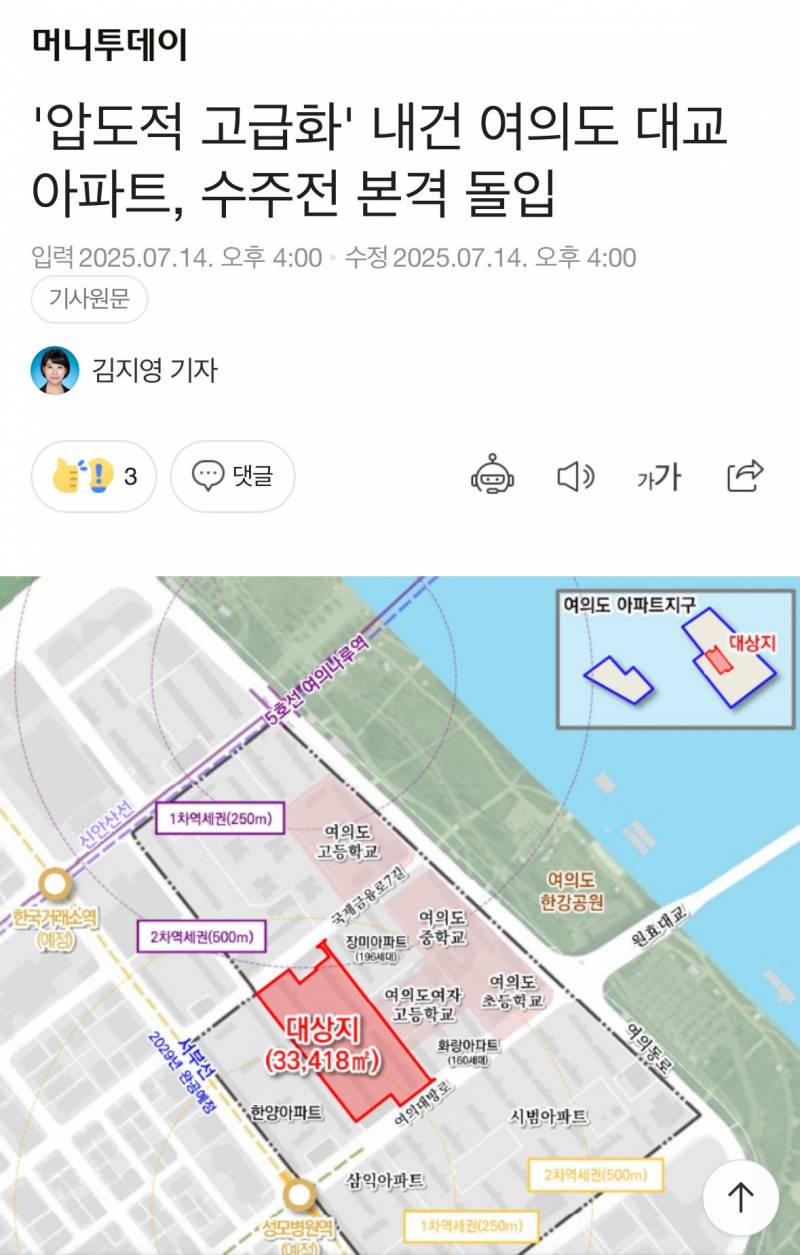Listen to the article with the speaker icon
This screenshot has width=800, height=1255.
click(x=575, y=477)
